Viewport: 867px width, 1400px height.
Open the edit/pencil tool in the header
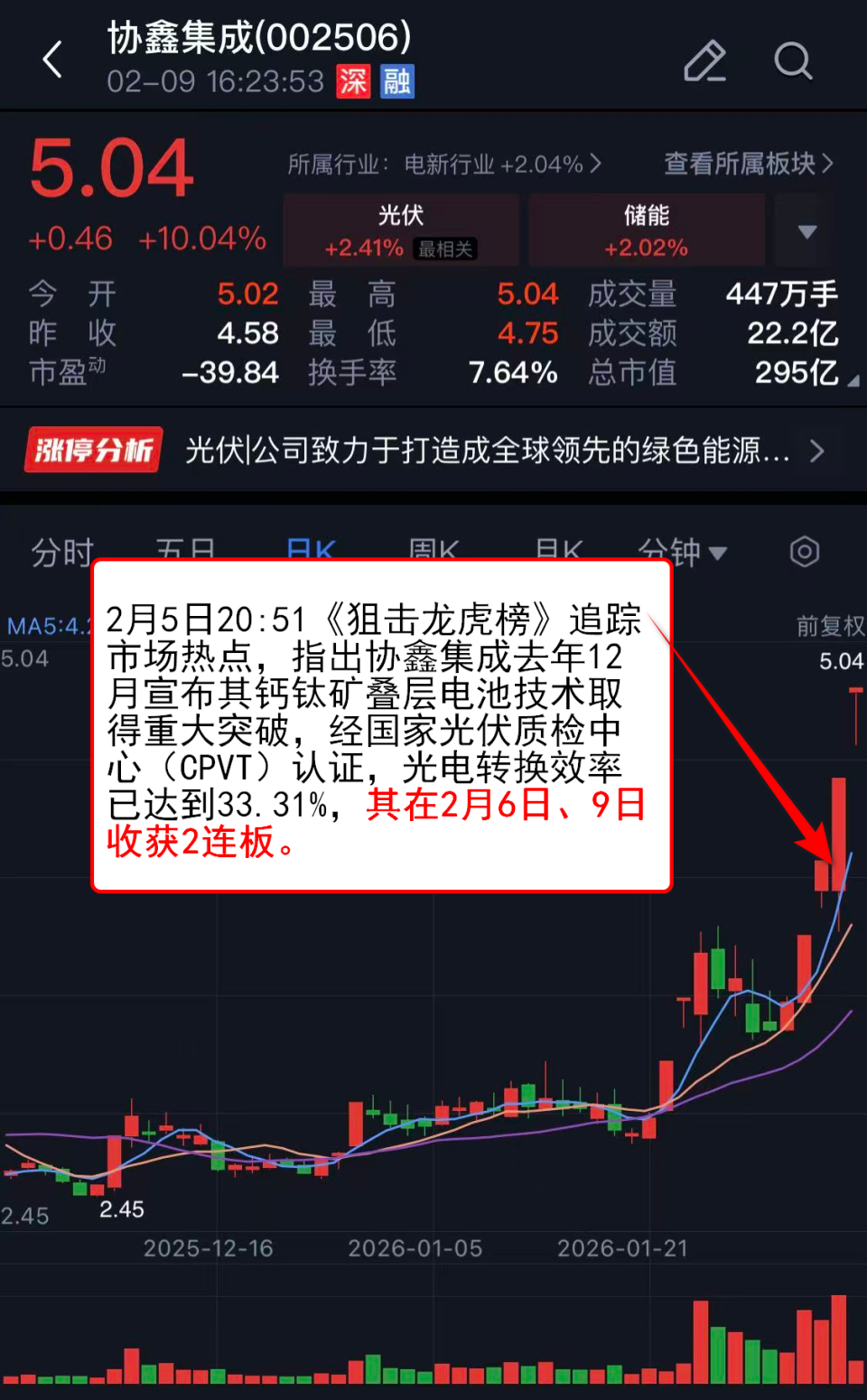point(705,60)
